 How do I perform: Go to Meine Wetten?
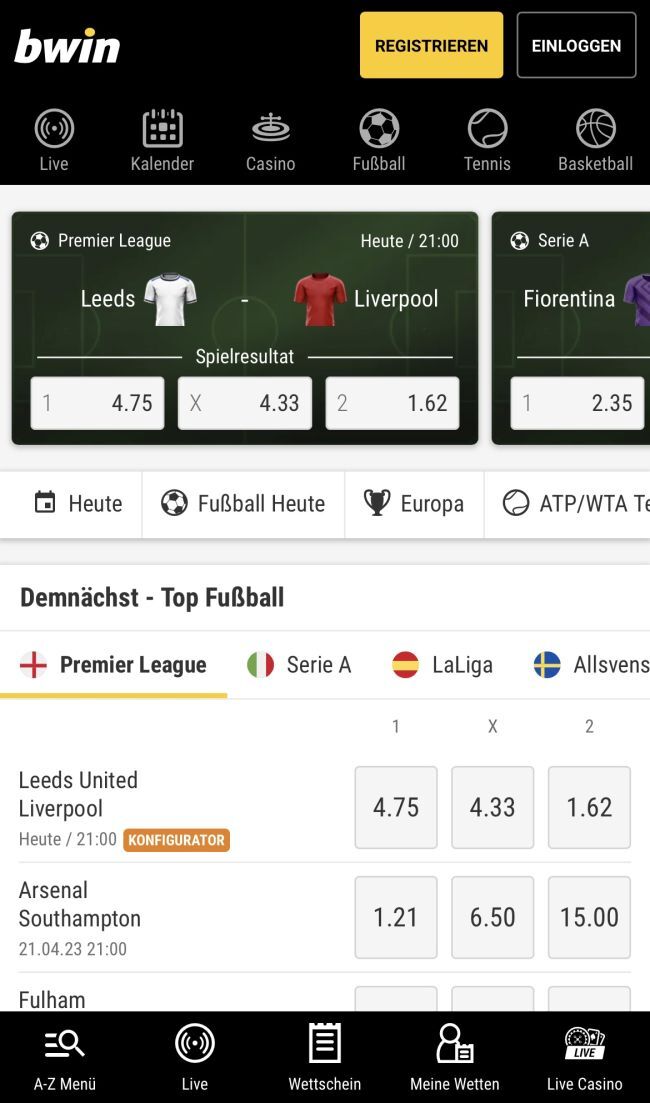[x=455, y=1058]
